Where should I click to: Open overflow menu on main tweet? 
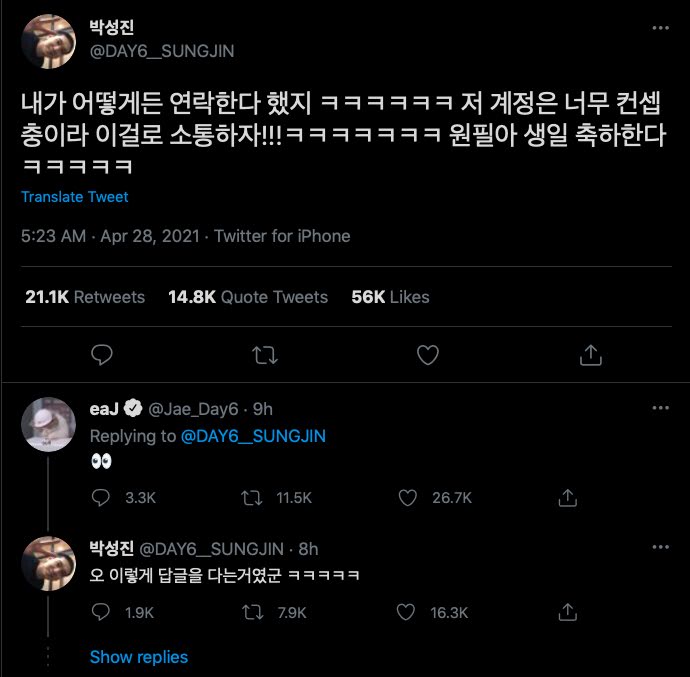[x=660, y=28]
